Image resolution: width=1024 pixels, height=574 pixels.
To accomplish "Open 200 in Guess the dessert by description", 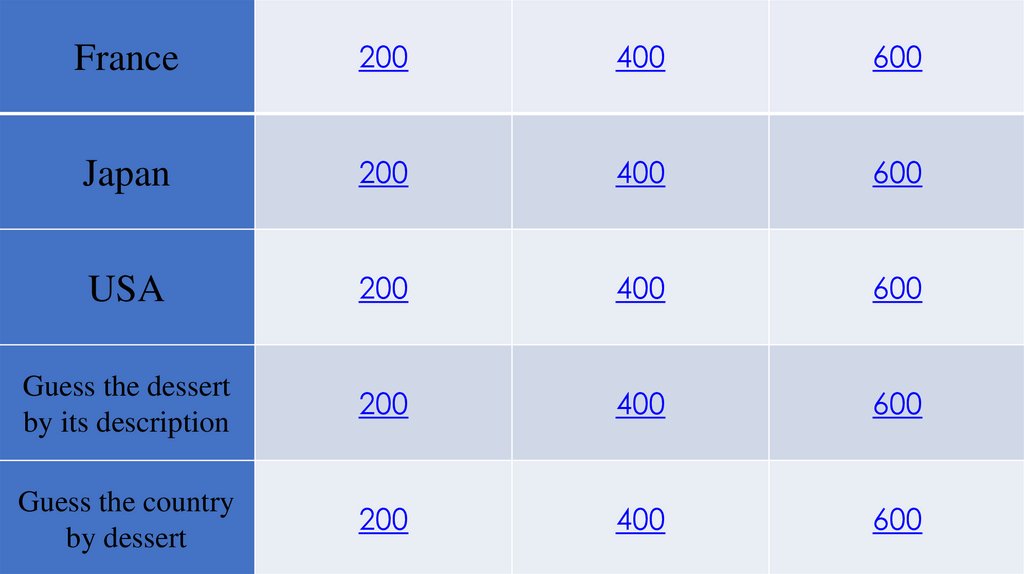I will tap(384, 404).
